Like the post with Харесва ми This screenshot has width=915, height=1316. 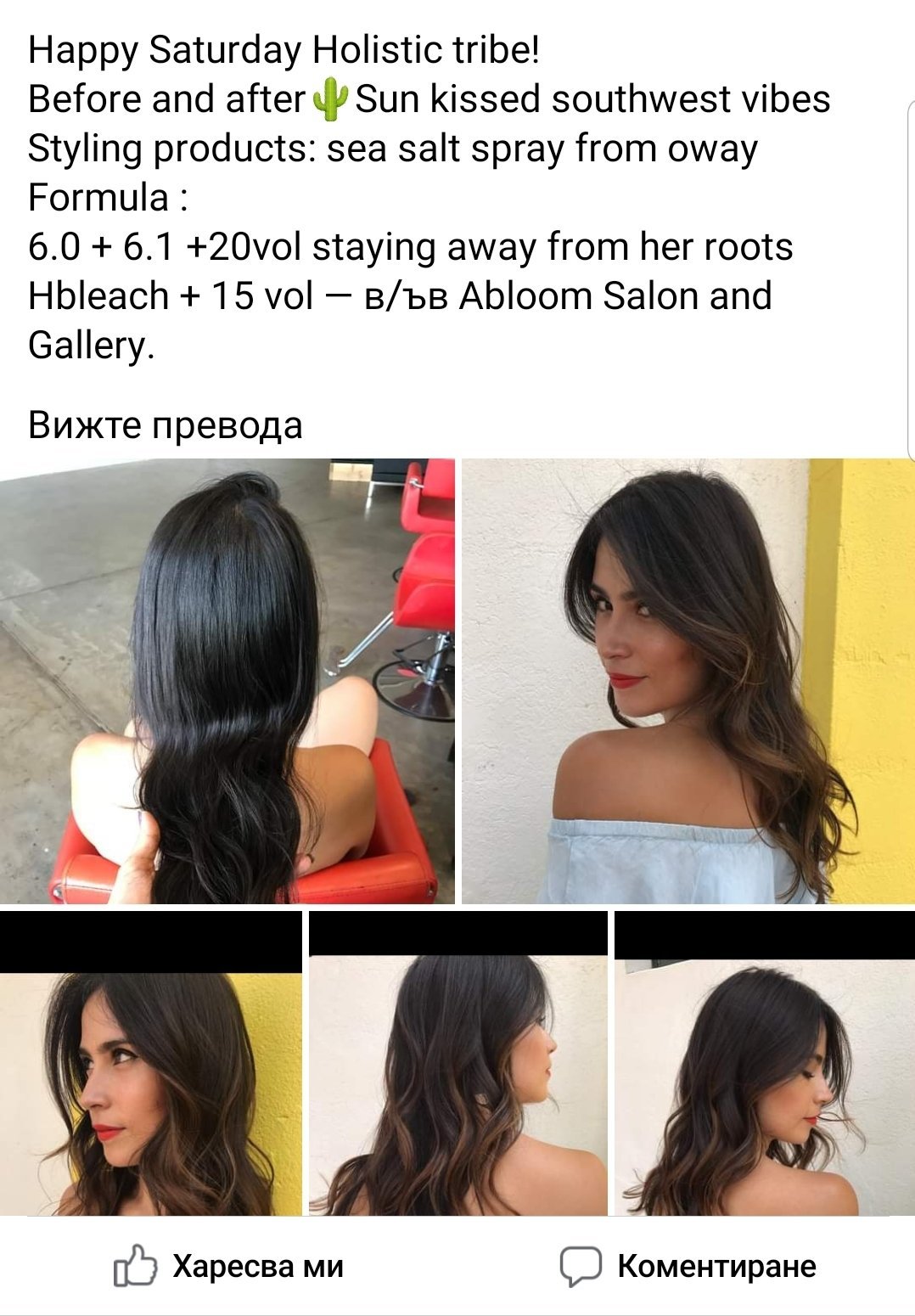coord(229,1266)
